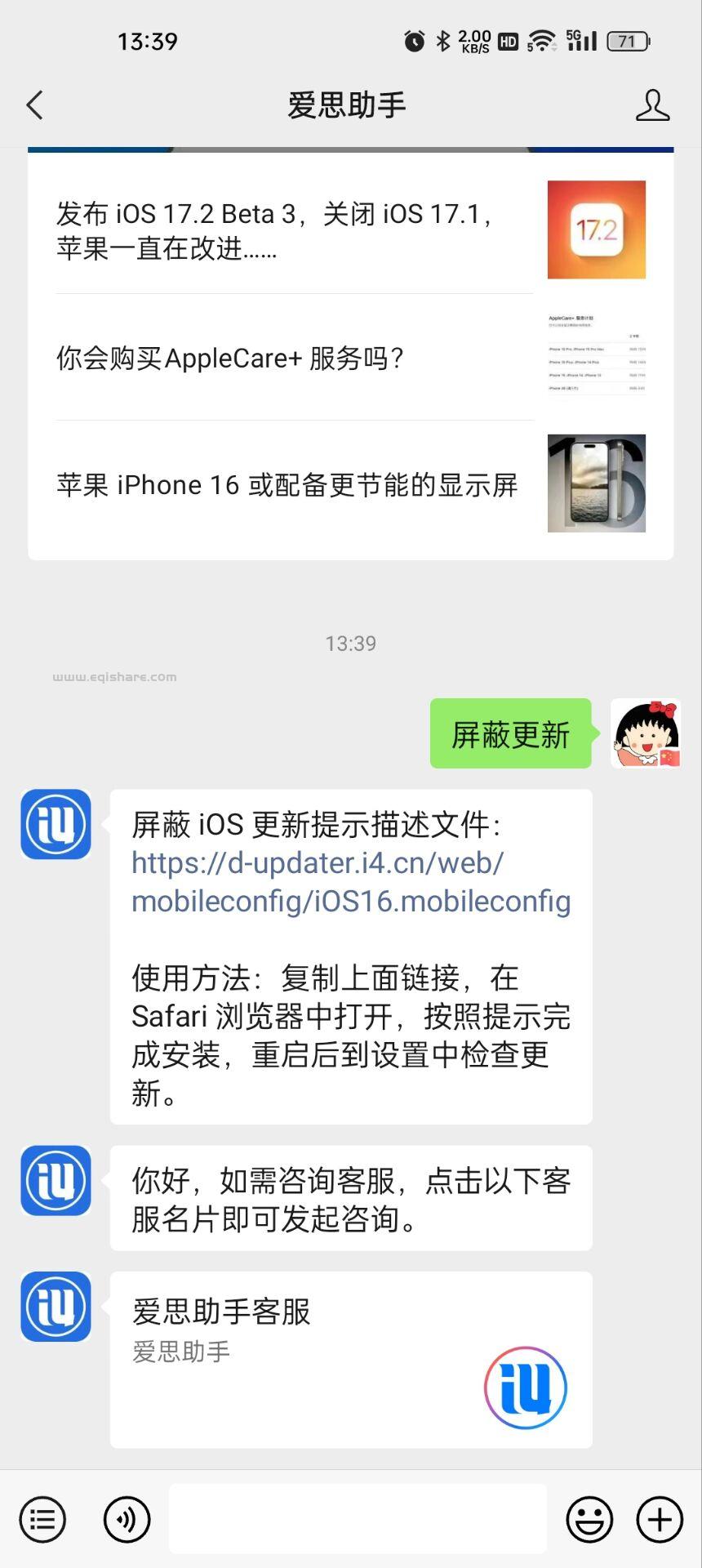Open the emoji picker icon

pos(588,1519)
